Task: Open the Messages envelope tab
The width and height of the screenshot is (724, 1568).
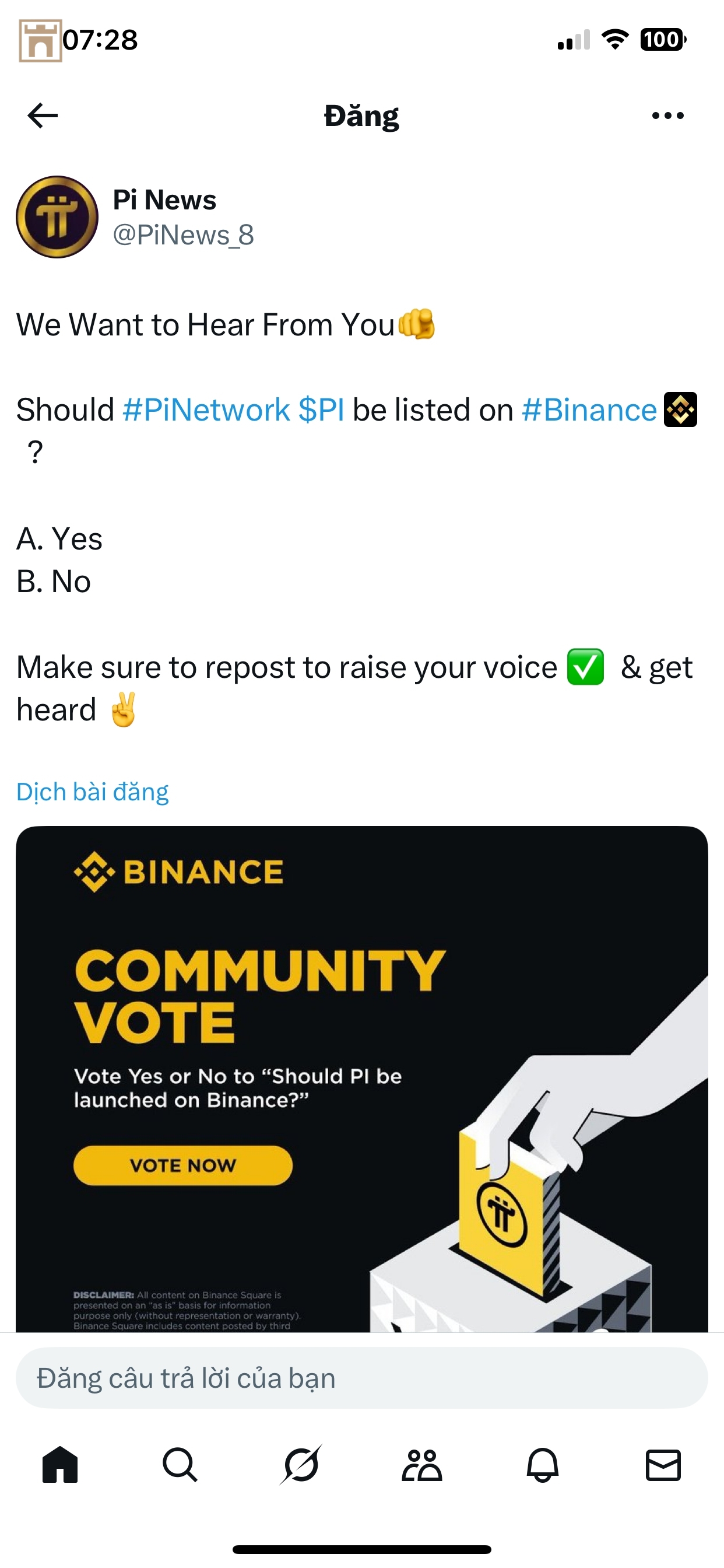Action: click(663, 1465)
